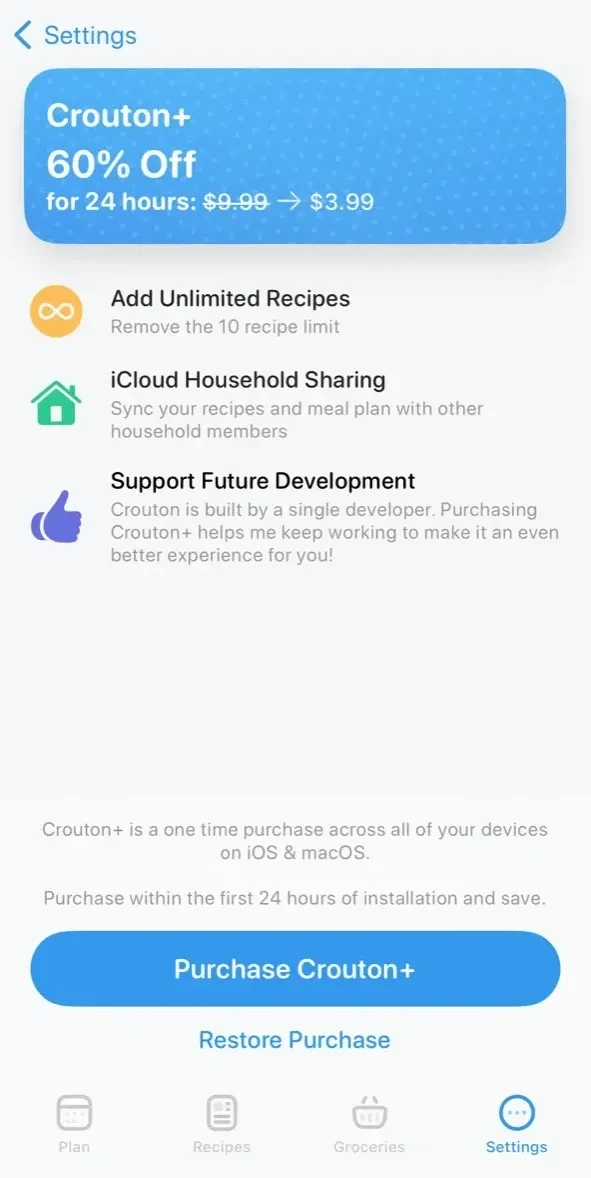Tap the Purchase Crouton+ button
591x1178 pixels.
(295, 968)
